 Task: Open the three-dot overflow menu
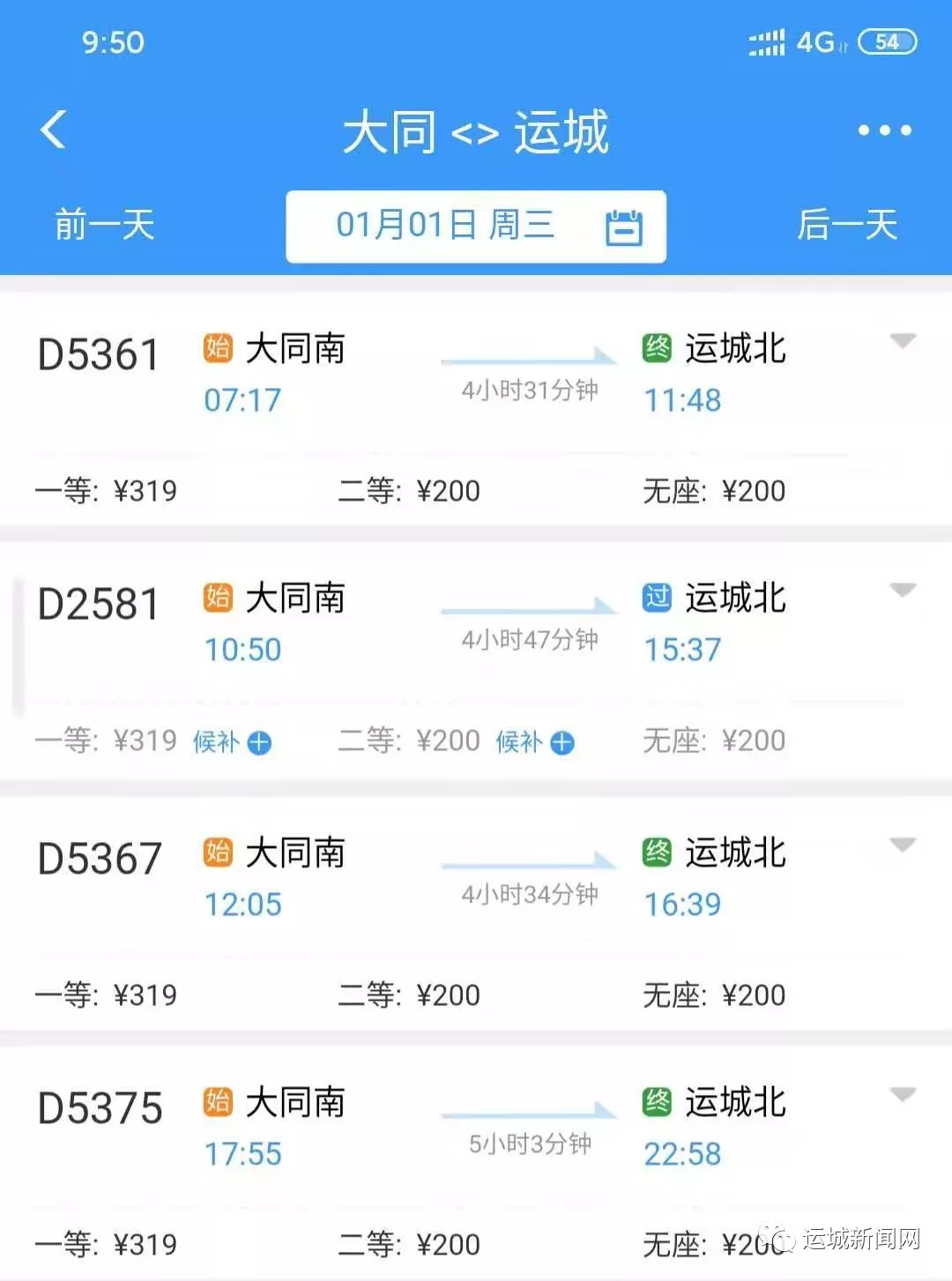(x=884, y=130)
